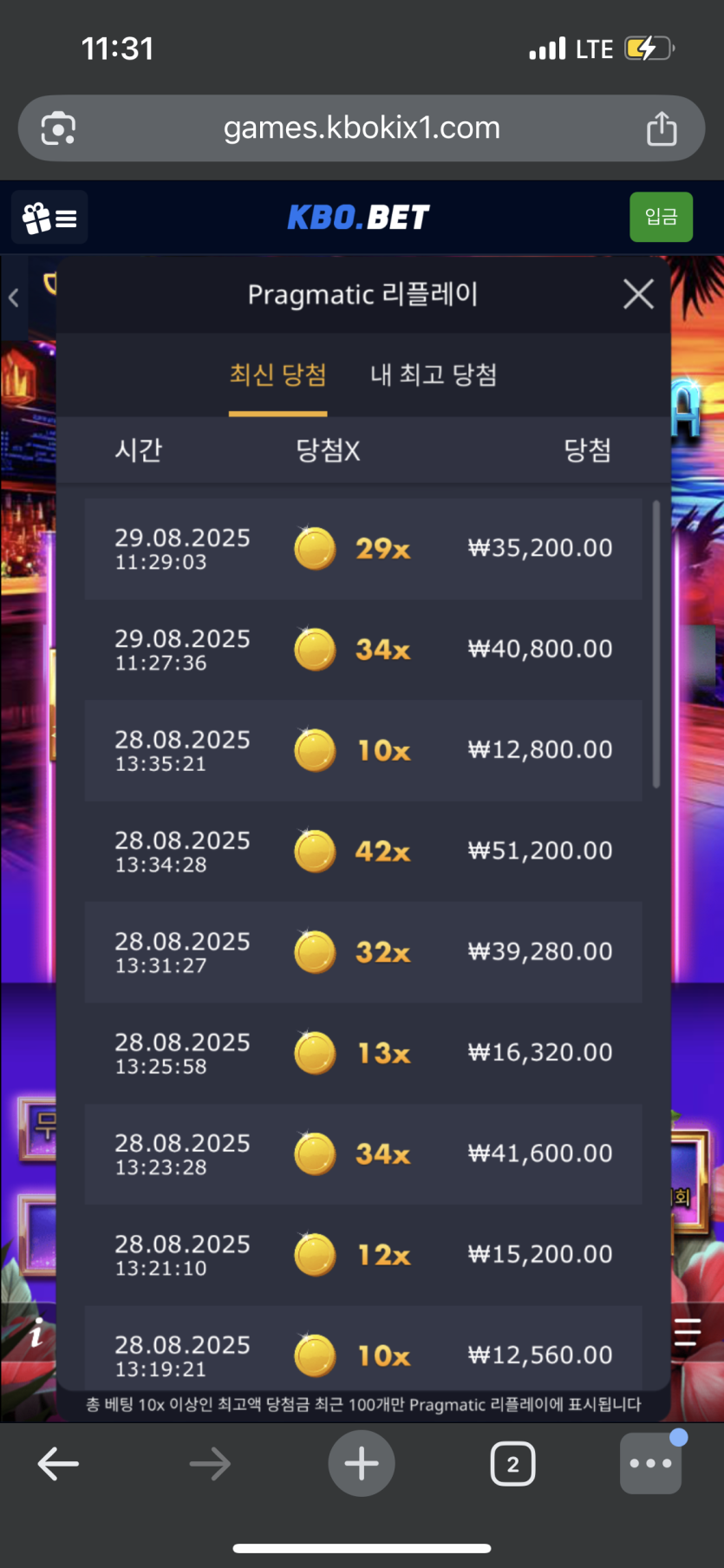View the 42x win ₩51,200.00 replay
Screen dimensions: 724x1568
click(362, 851)
